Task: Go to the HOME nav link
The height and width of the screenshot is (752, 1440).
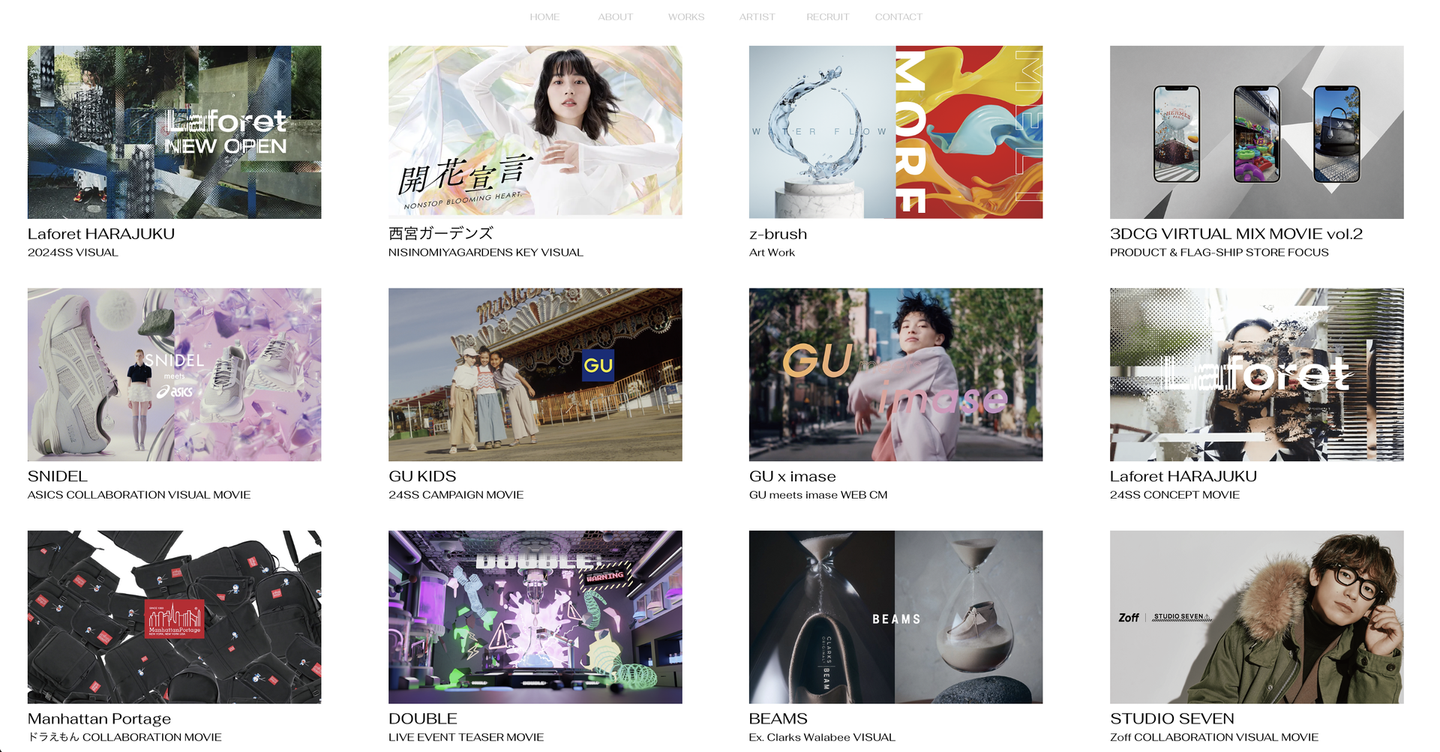Action: [x=544, y=17]
